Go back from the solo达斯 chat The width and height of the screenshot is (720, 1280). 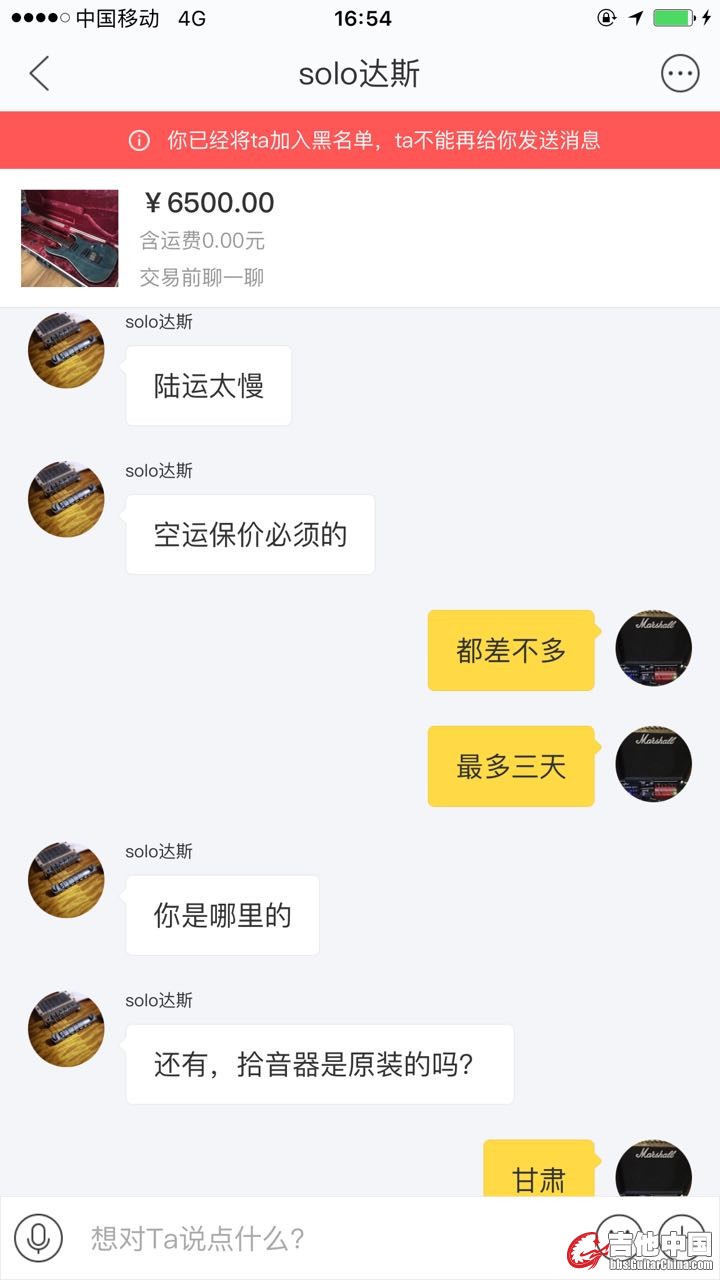[40, 74]
